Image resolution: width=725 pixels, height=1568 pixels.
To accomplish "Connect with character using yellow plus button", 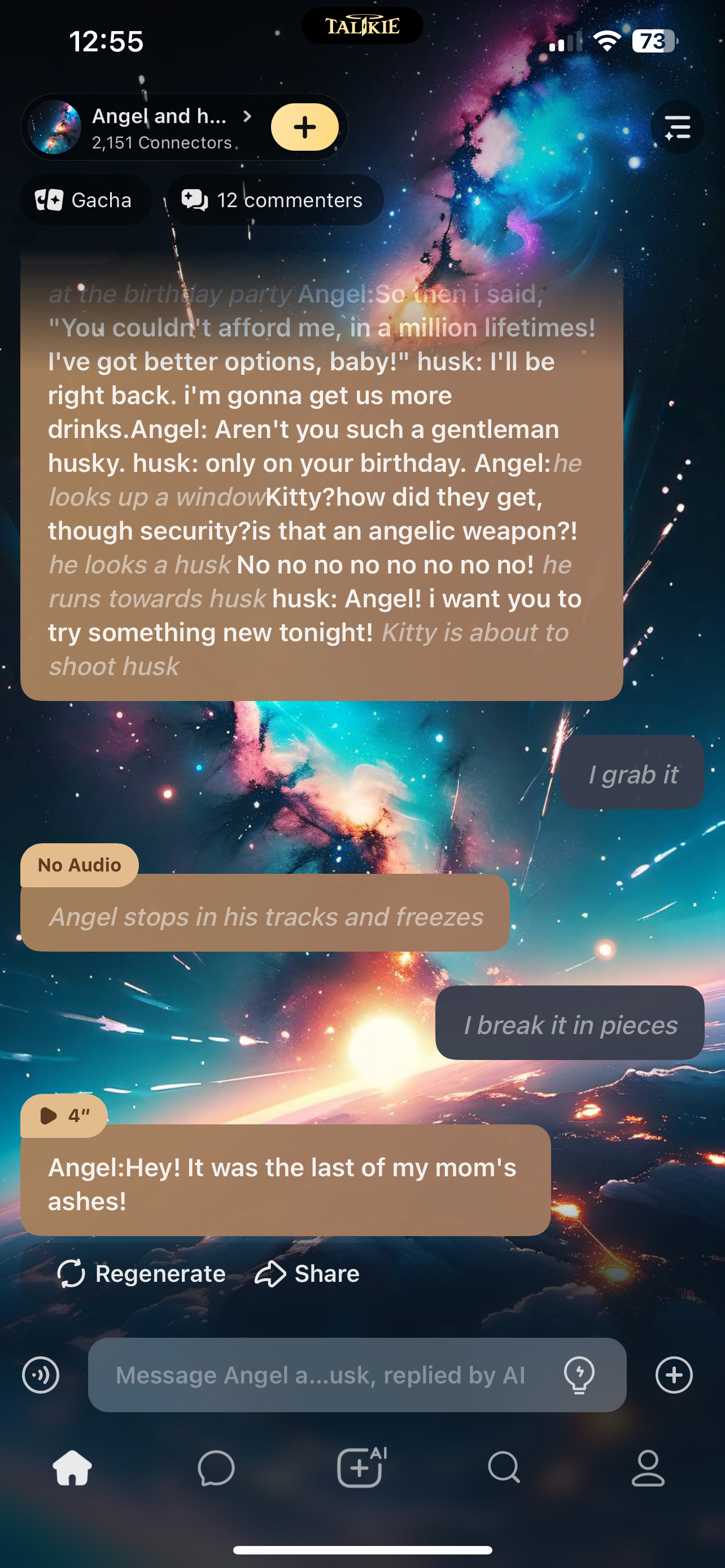I will [304, 127].
